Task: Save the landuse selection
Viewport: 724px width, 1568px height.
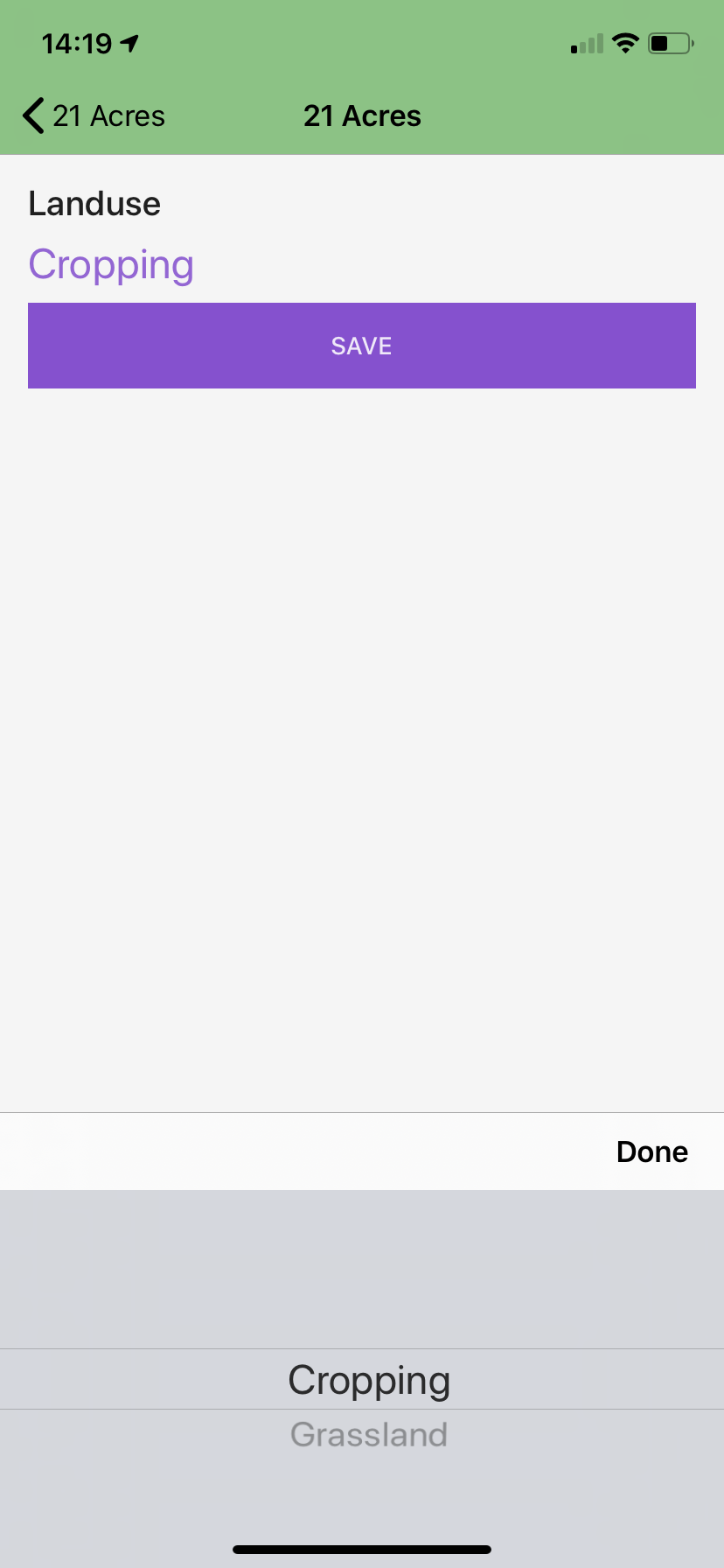Action: coord(361,346)
